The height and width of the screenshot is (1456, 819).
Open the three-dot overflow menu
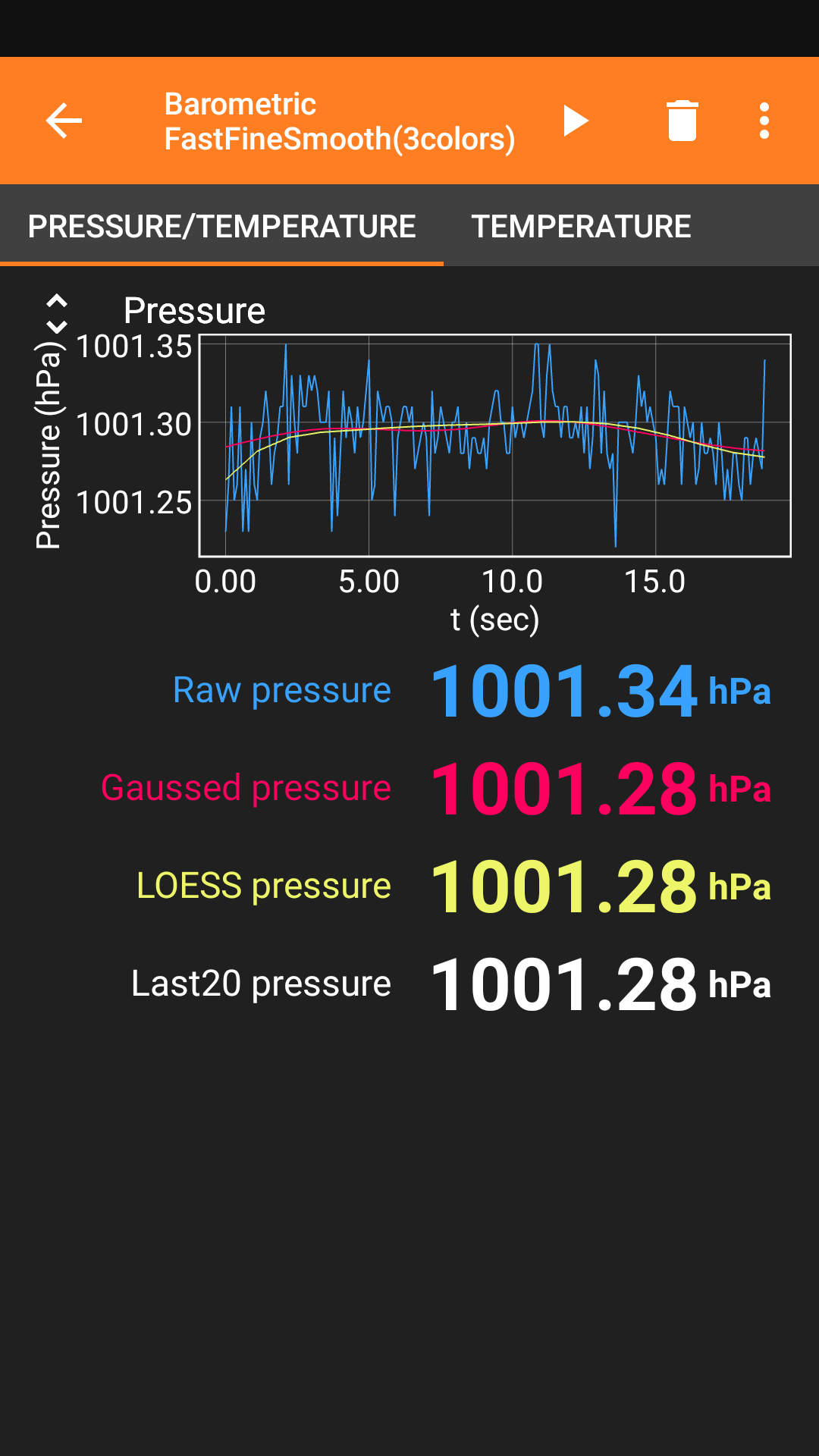coord(764,121)
